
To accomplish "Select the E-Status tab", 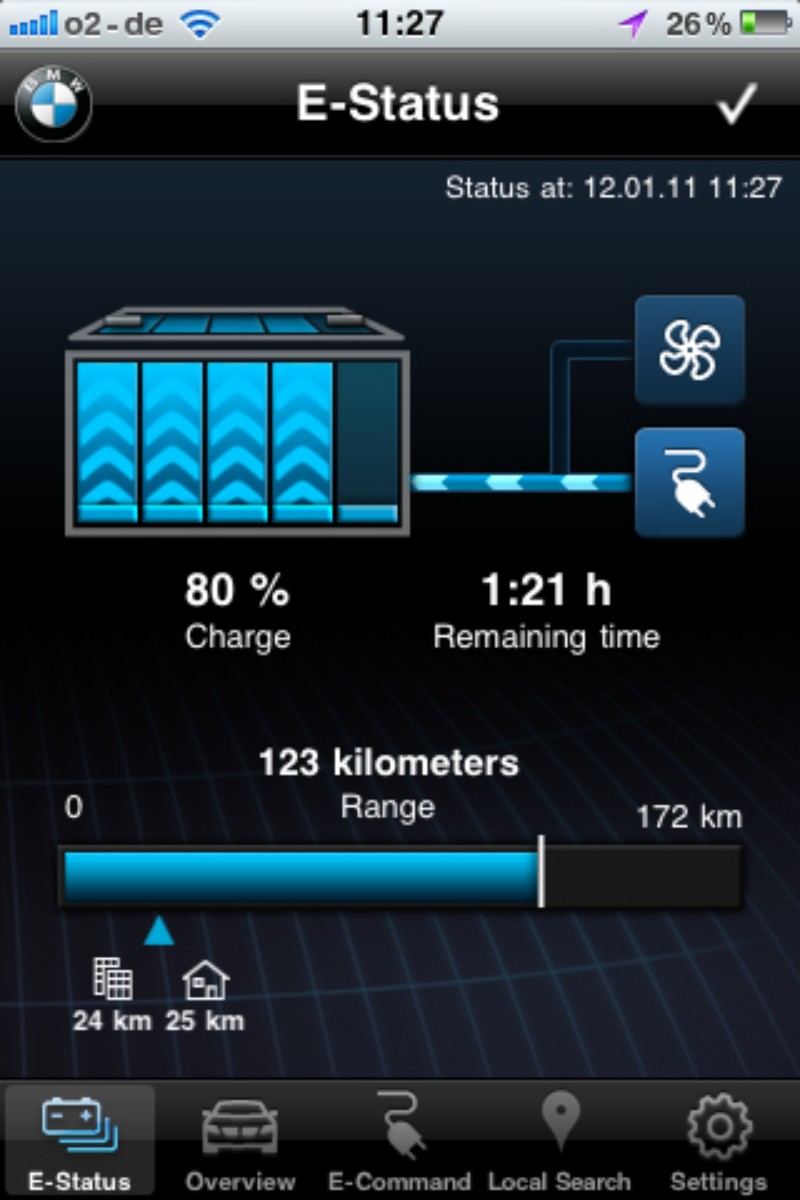I will point(80,1142).
